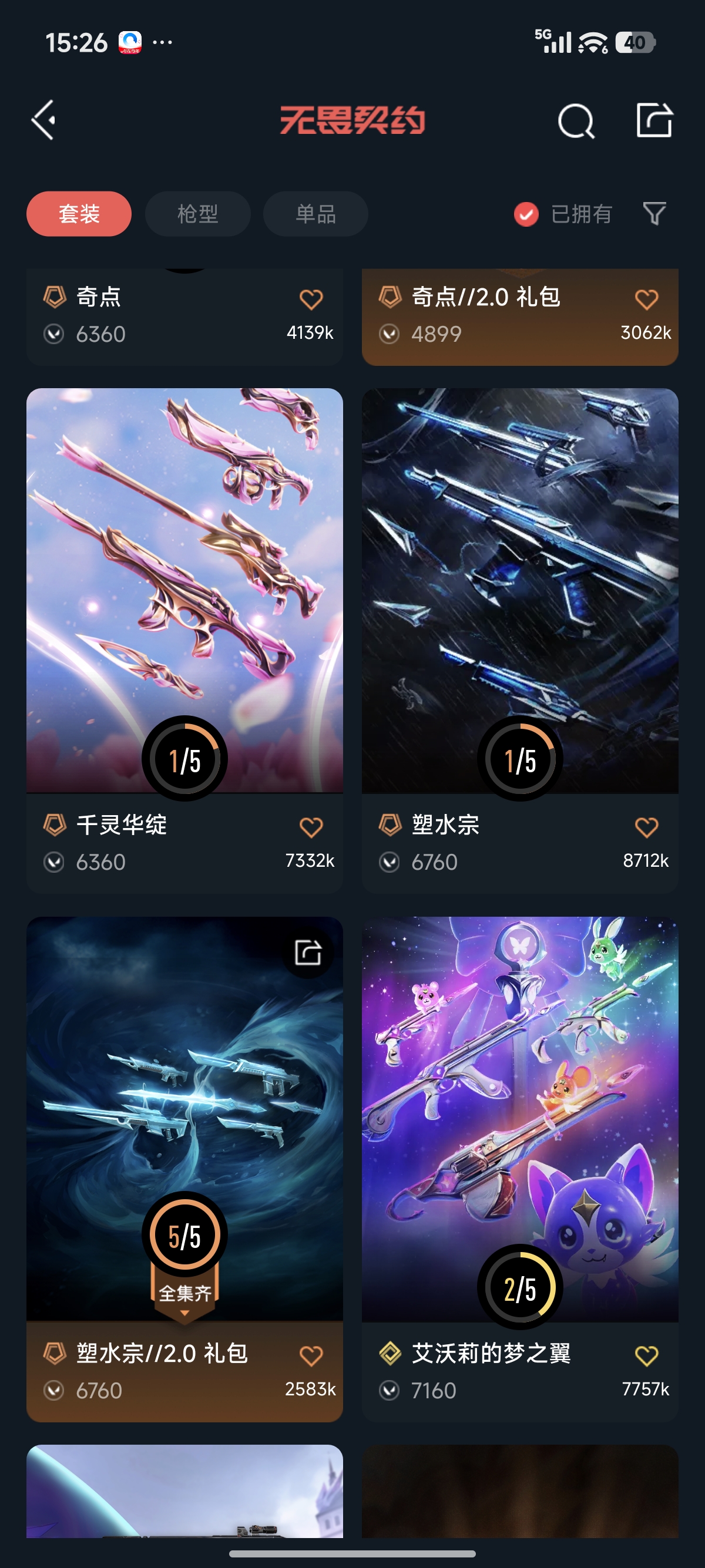The height and width of the screenshot is (1568, 705).
Task: Share the 塑水宗//2.0 礼包 card
Action: point(308,953)
